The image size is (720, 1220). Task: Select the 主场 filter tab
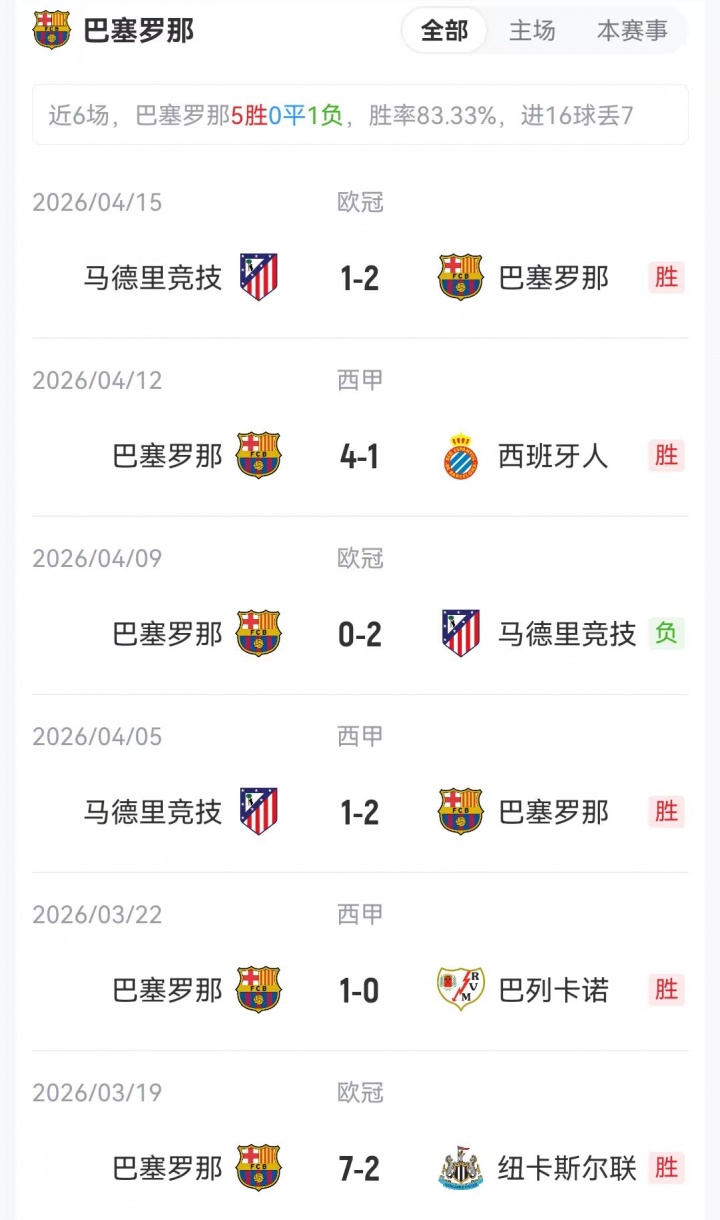(532, 31)
